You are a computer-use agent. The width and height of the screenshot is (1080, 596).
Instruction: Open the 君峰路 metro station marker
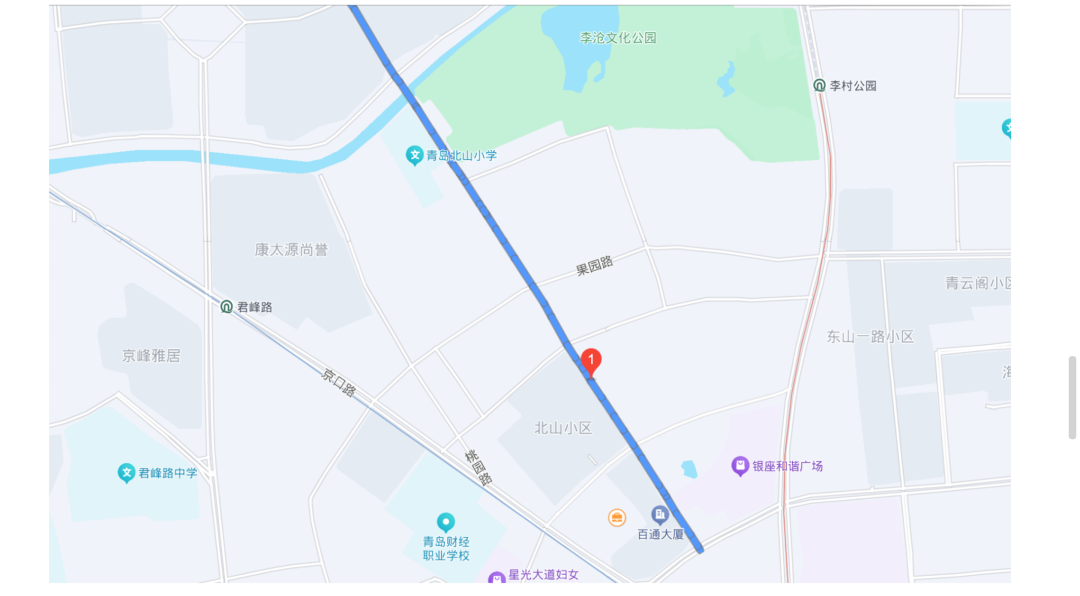[227, 307]
